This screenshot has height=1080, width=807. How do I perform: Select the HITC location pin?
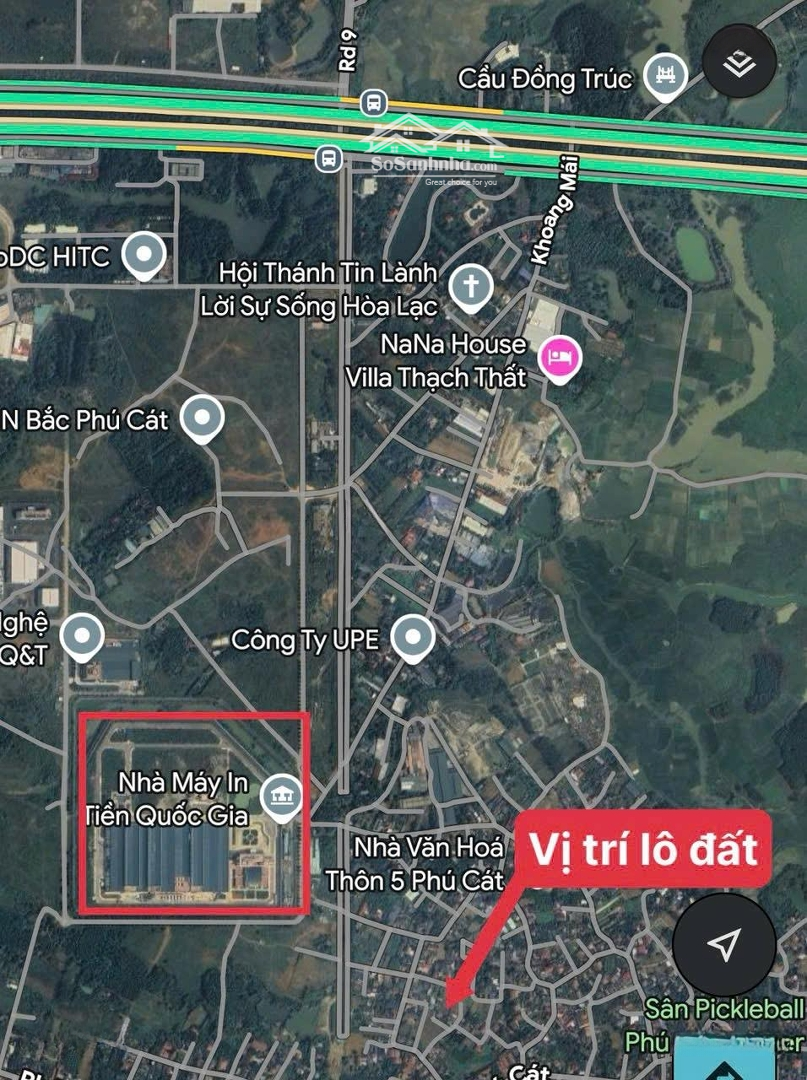click(x=144, y=254)
